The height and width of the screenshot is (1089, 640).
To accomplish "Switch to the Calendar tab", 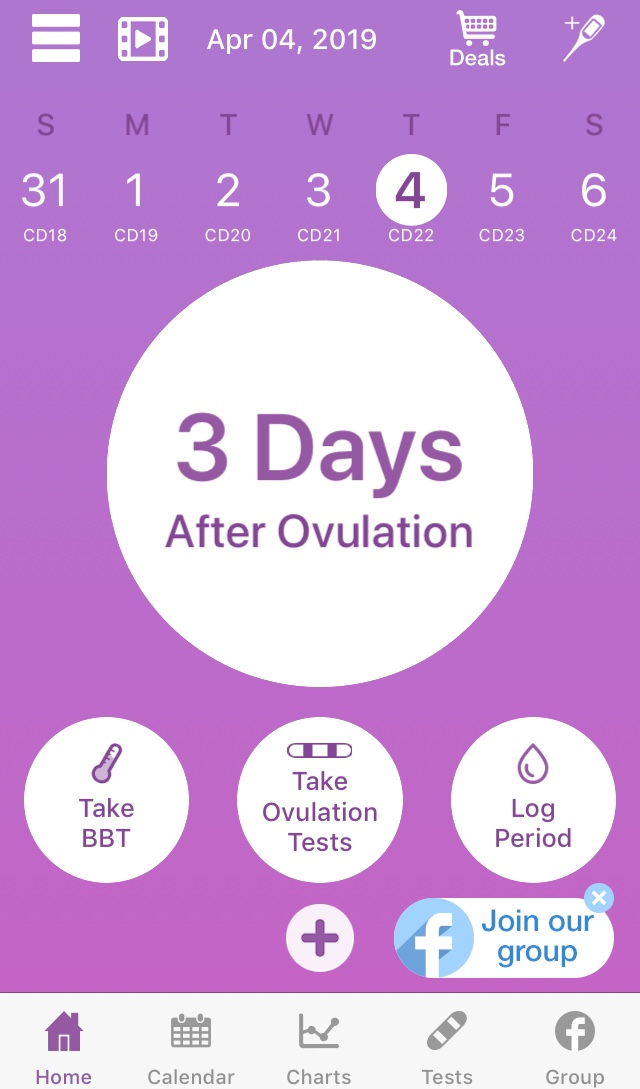I will [191, 1046].
